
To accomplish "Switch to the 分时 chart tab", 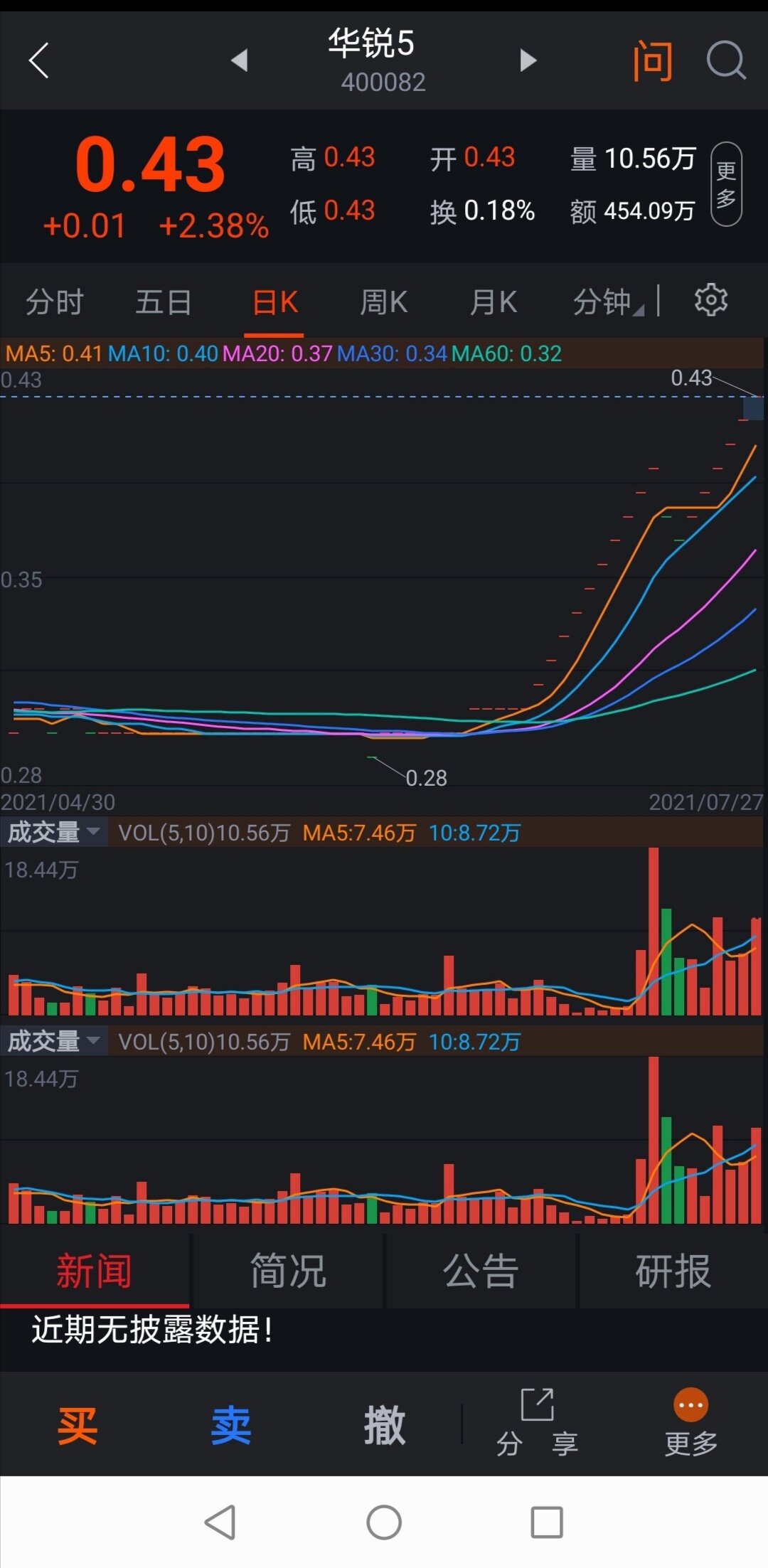I will (55, 302).
